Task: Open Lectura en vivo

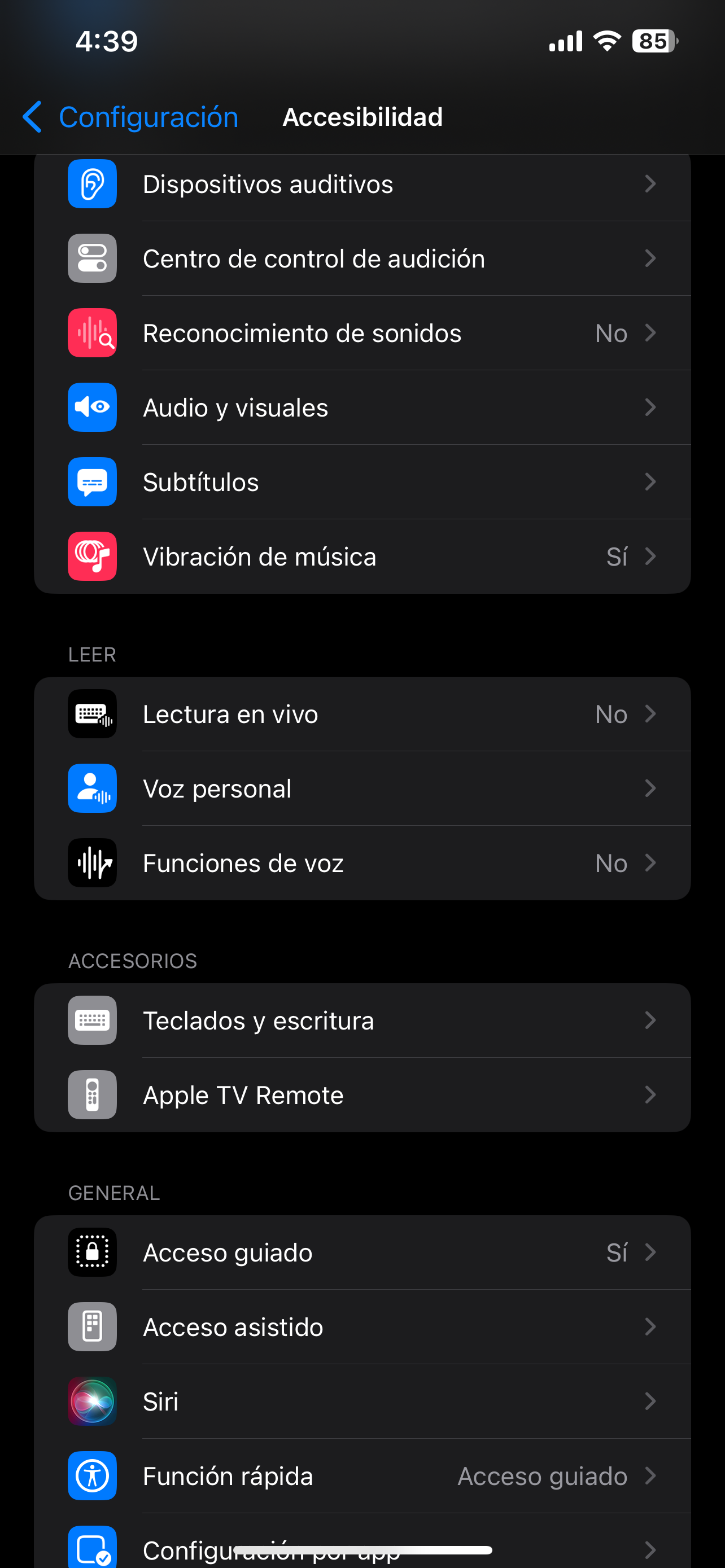Action: tap(362, 714)
